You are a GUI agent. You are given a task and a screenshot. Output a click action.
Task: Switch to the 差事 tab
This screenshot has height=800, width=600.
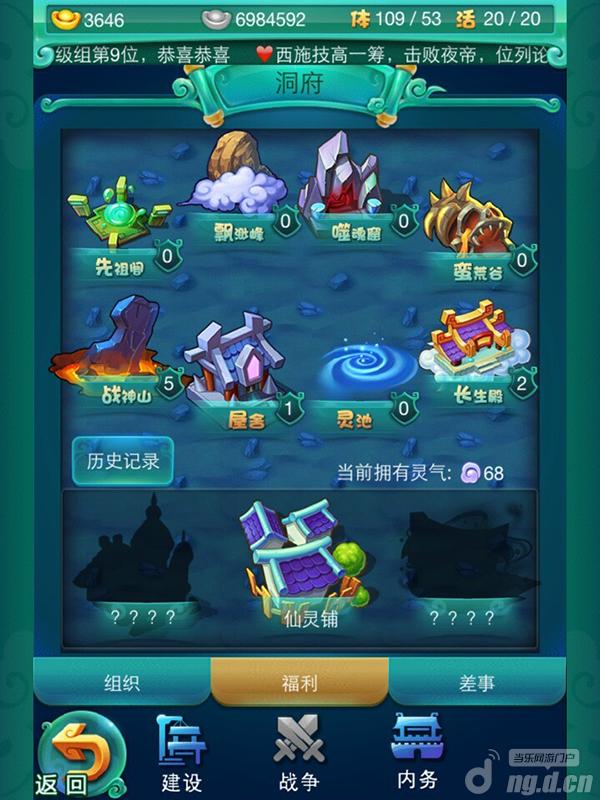coord(477,684)
